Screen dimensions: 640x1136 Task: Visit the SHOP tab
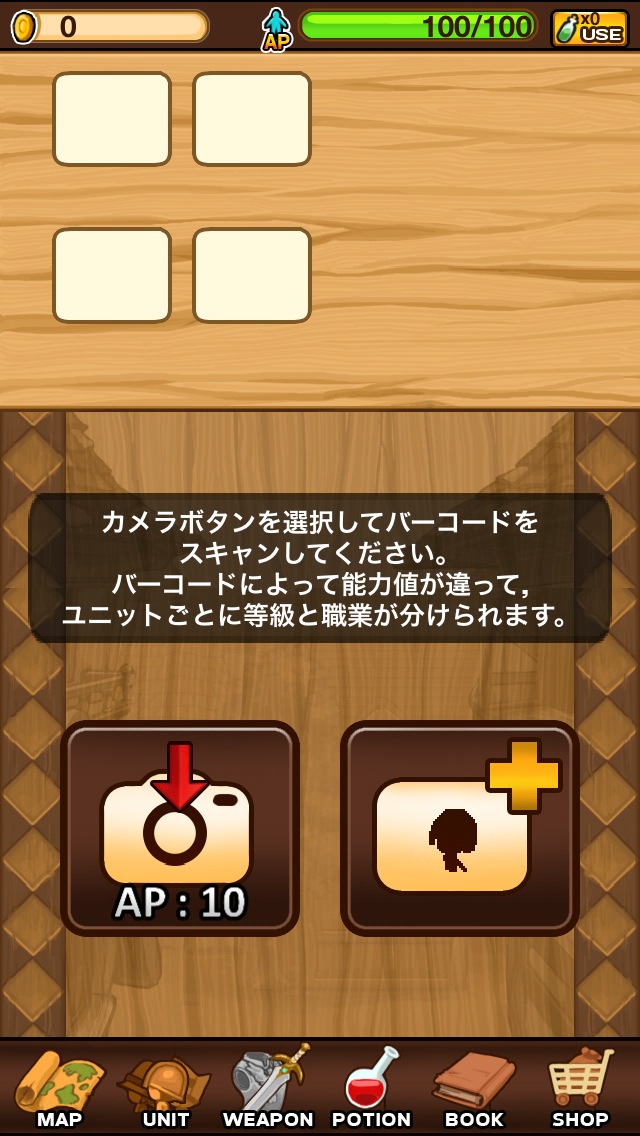click(580, 1088)
